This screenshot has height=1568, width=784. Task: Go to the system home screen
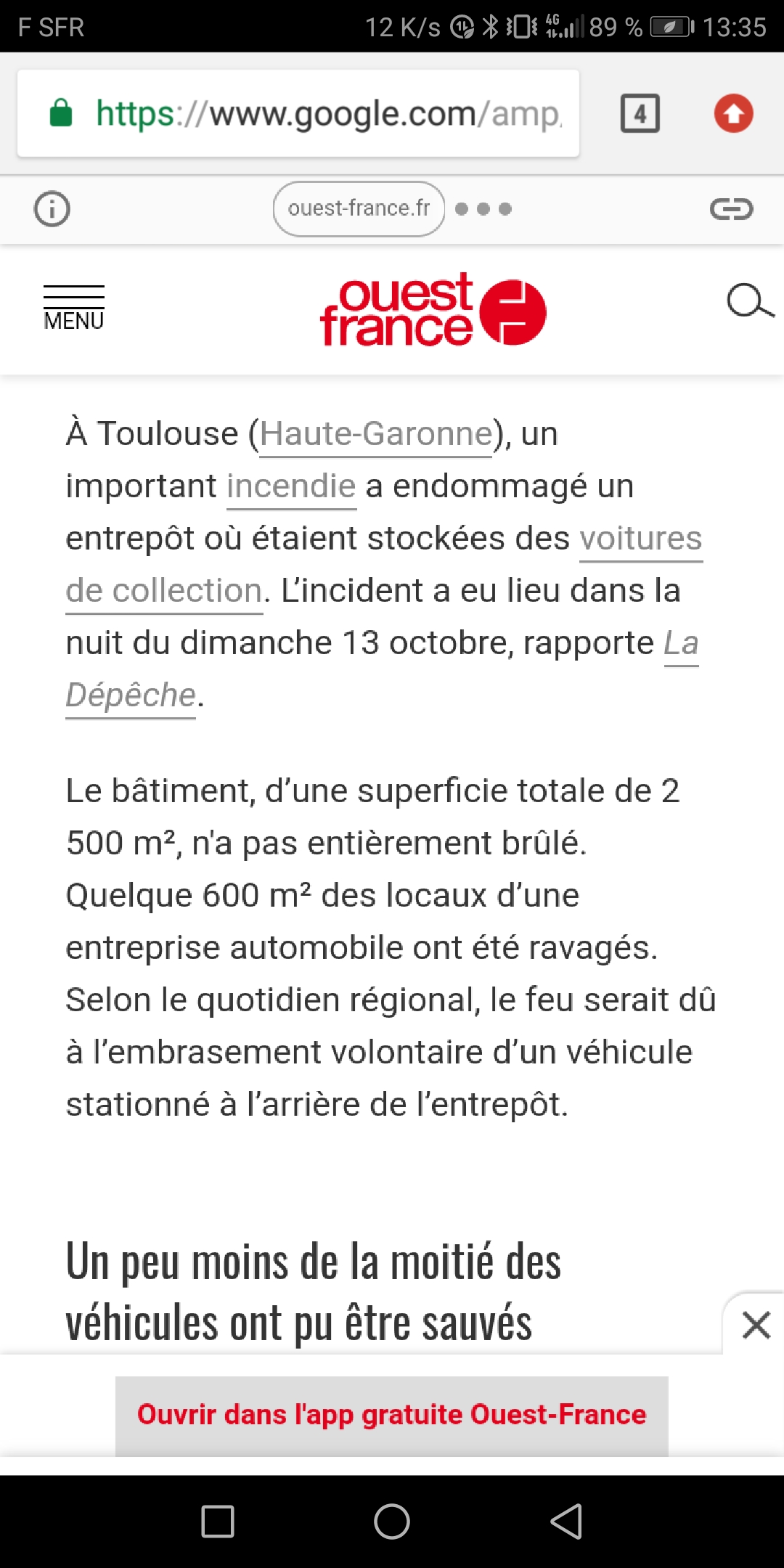click(x=392, y=1522)
